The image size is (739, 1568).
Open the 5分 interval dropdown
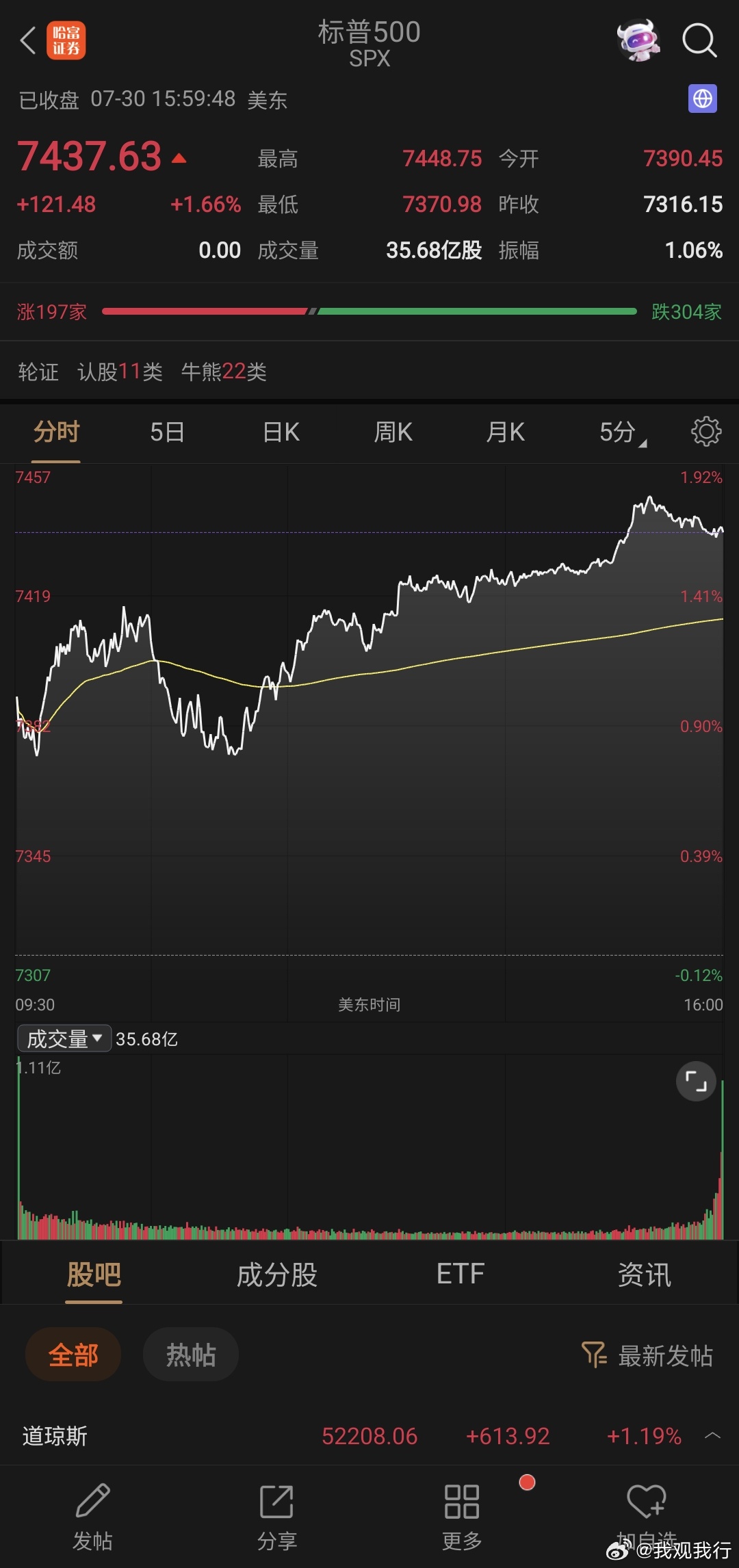click(x=623, y=432)
